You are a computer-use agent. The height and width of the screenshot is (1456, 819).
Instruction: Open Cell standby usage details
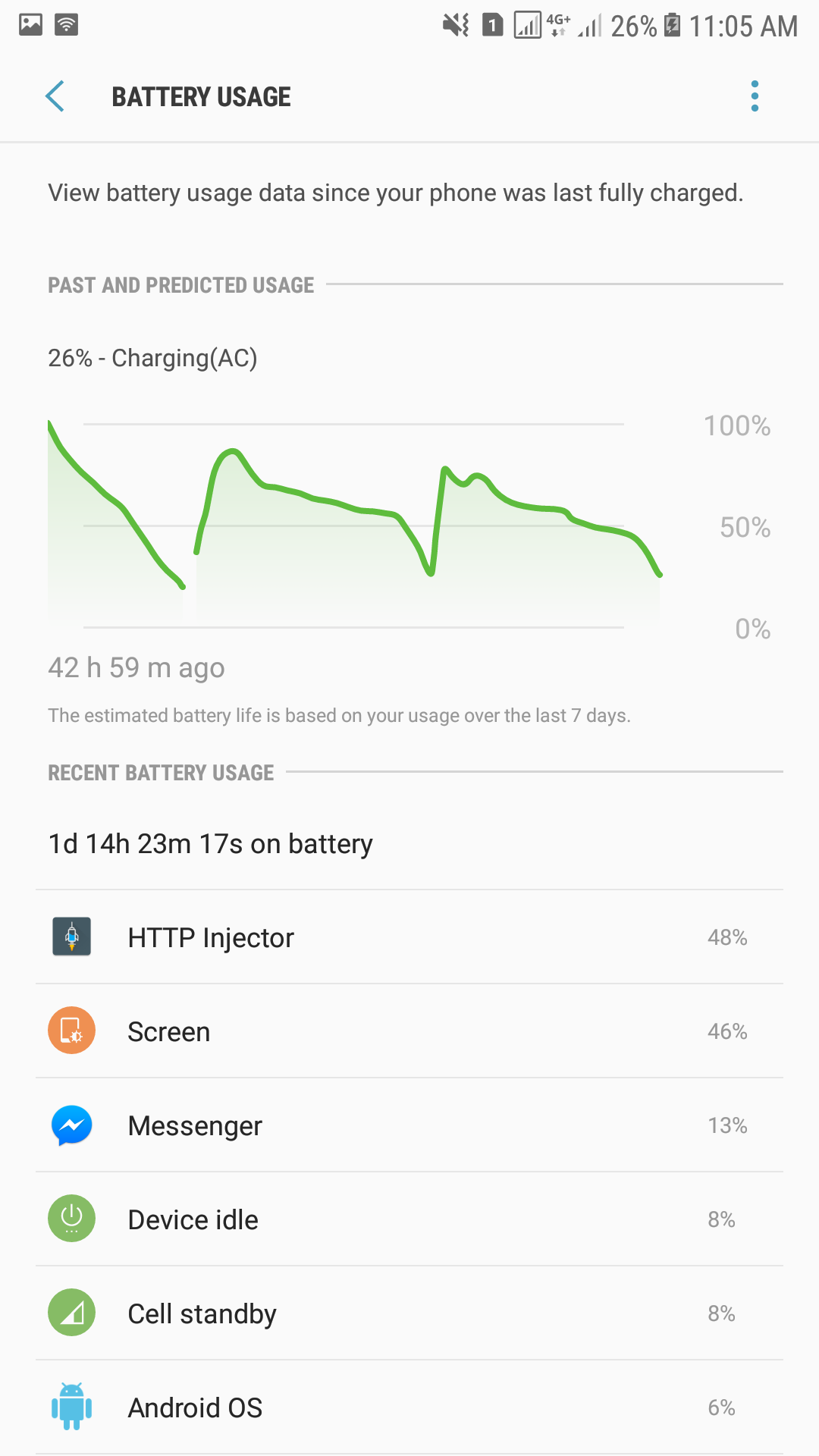tap(409, 1313)
